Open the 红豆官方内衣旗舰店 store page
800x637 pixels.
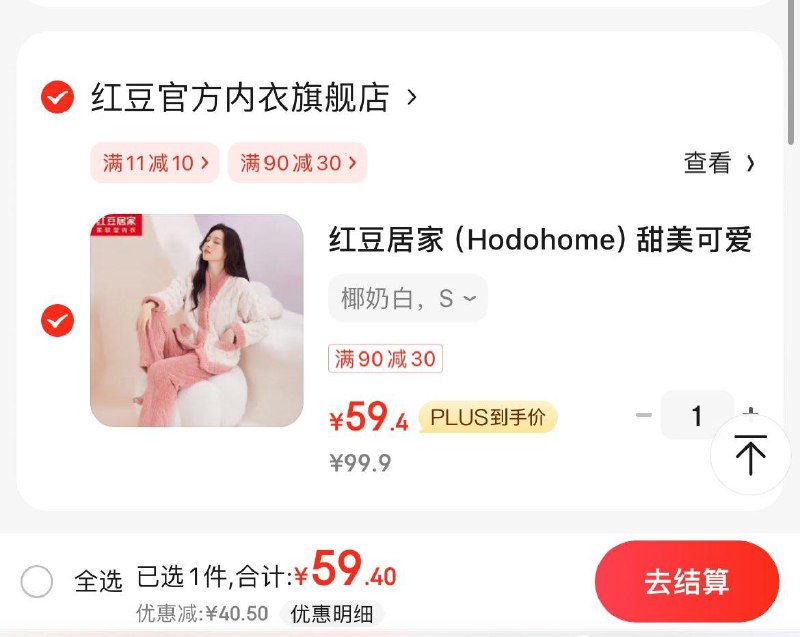[250, 97]
